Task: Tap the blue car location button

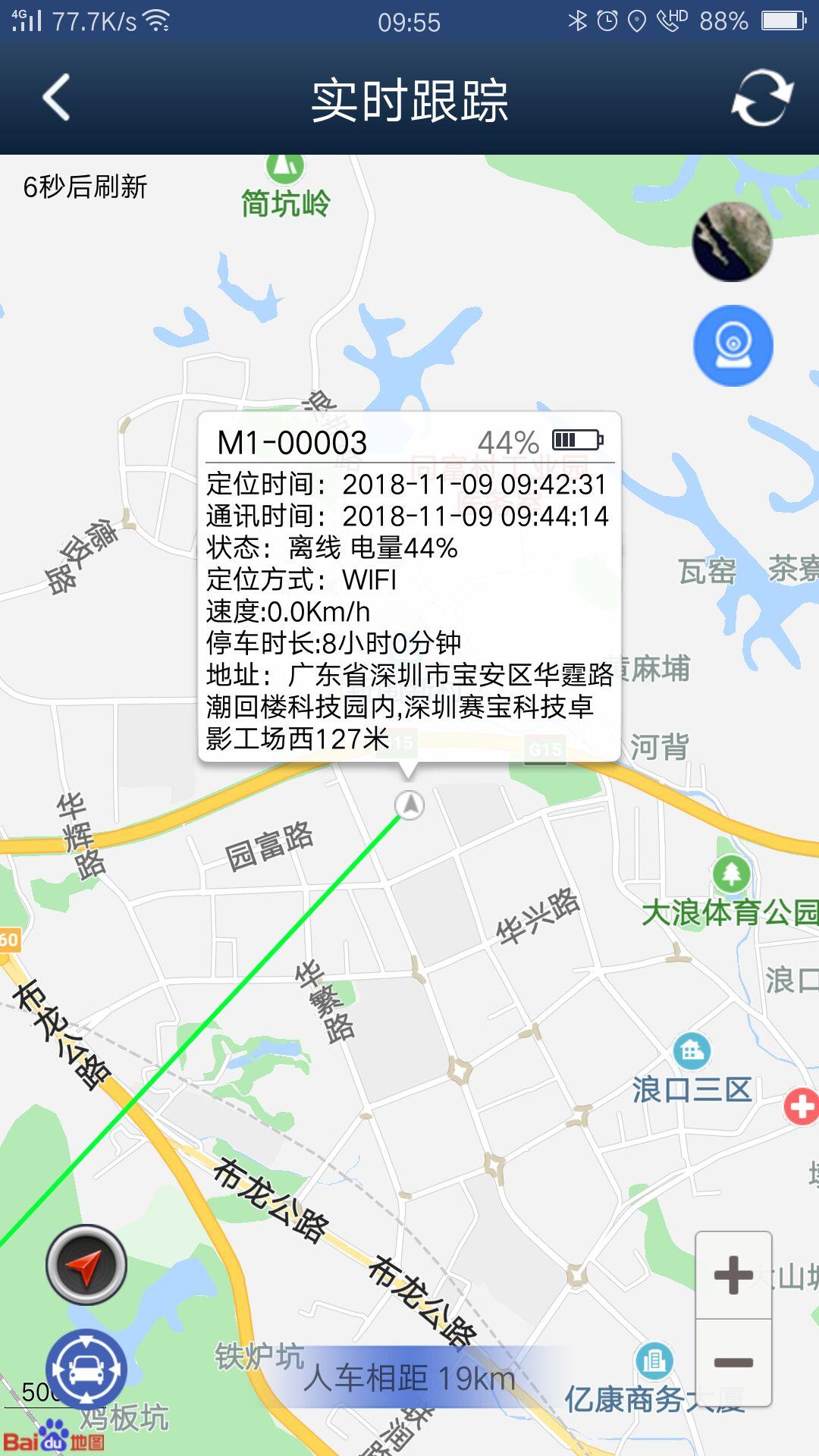Action: 86,1369
